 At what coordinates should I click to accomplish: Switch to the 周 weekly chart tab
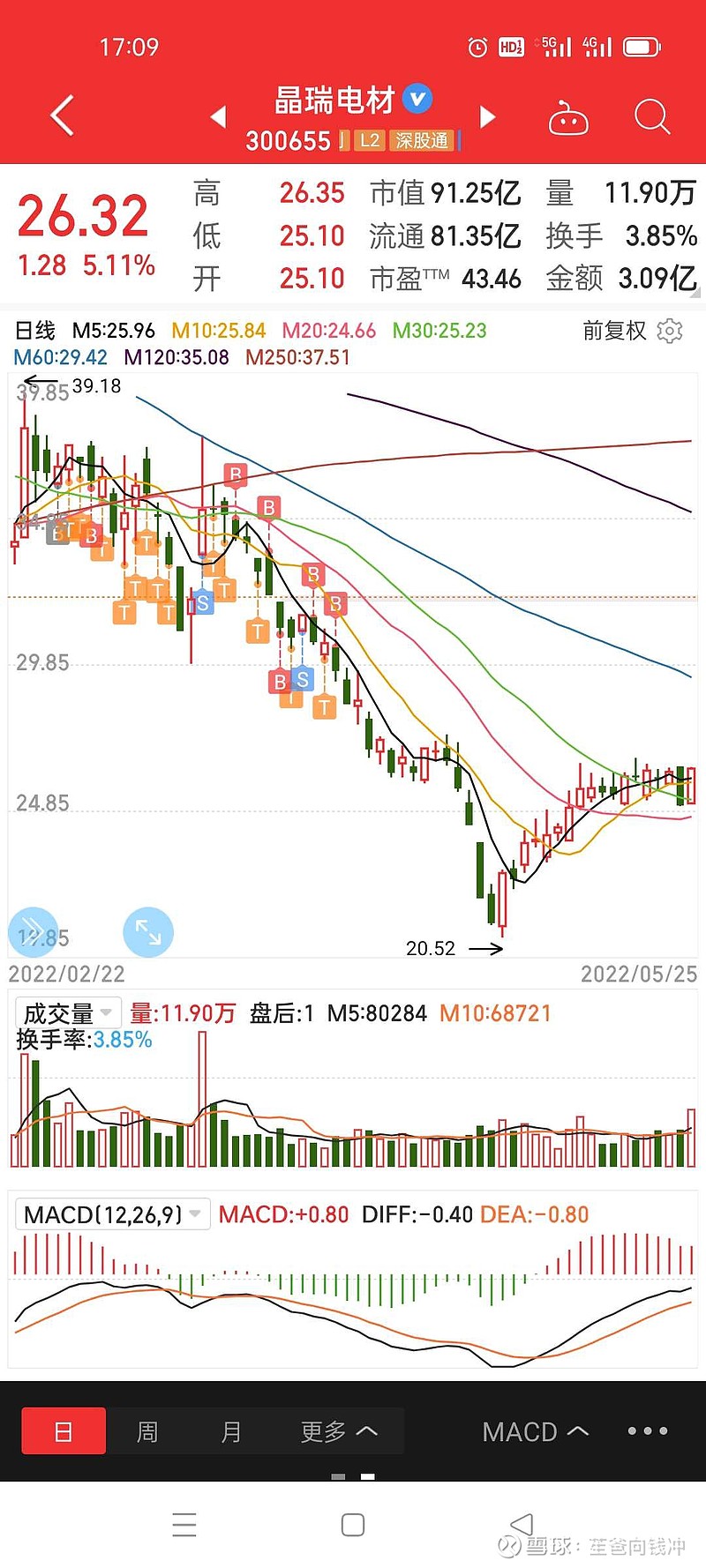tap(147, 1430)
